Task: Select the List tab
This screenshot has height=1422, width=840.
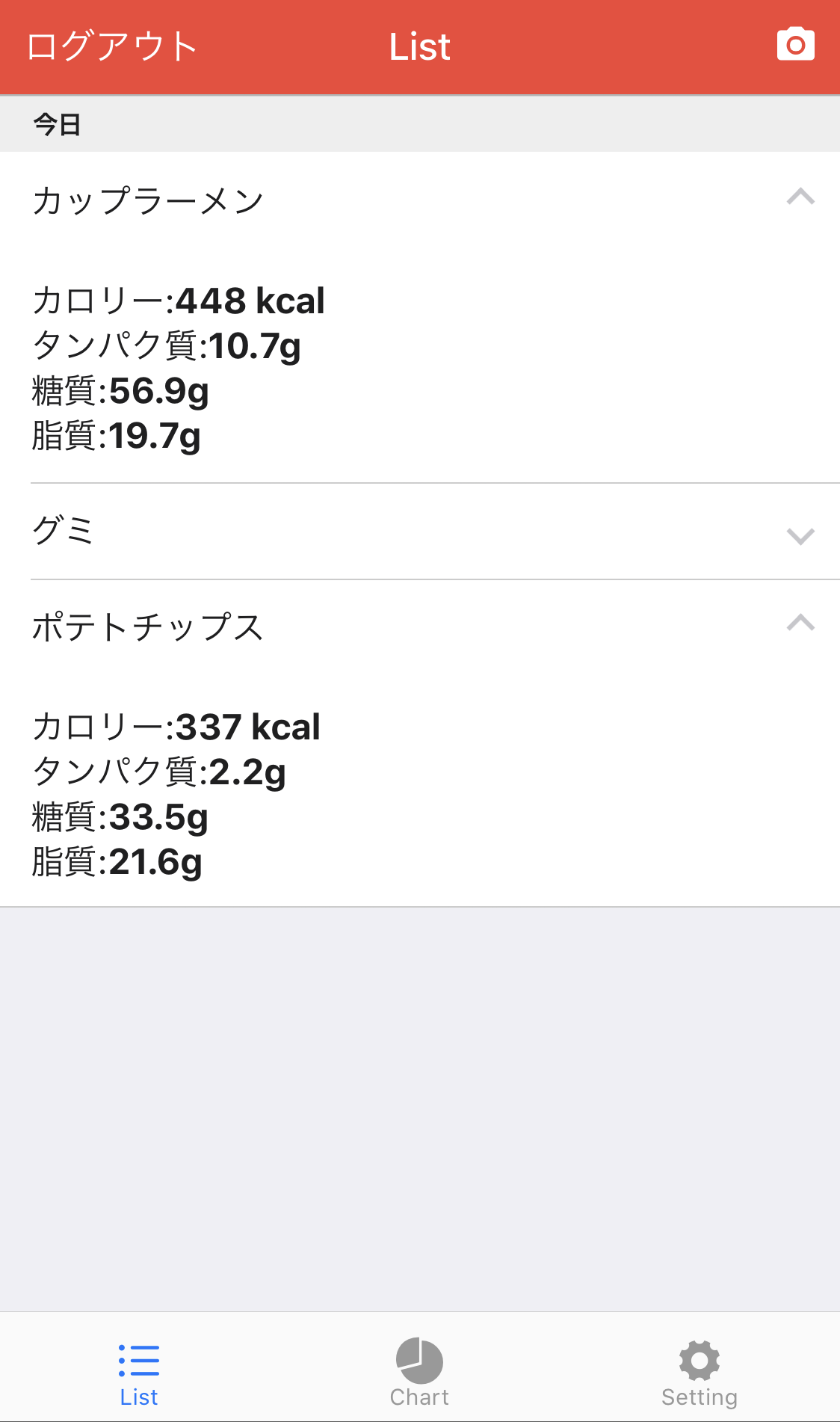Action: click(139, 1374)
